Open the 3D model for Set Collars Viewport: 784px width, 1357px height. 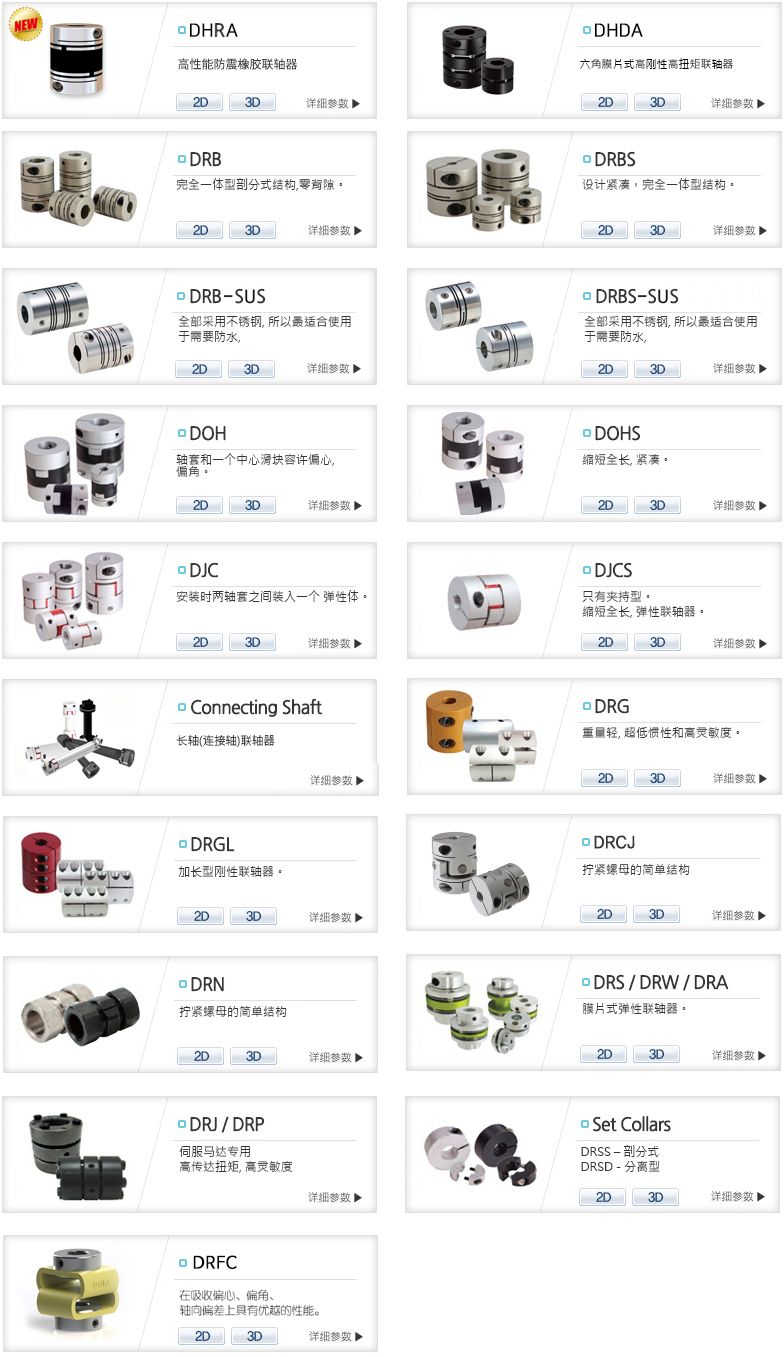coord(655,1197)
